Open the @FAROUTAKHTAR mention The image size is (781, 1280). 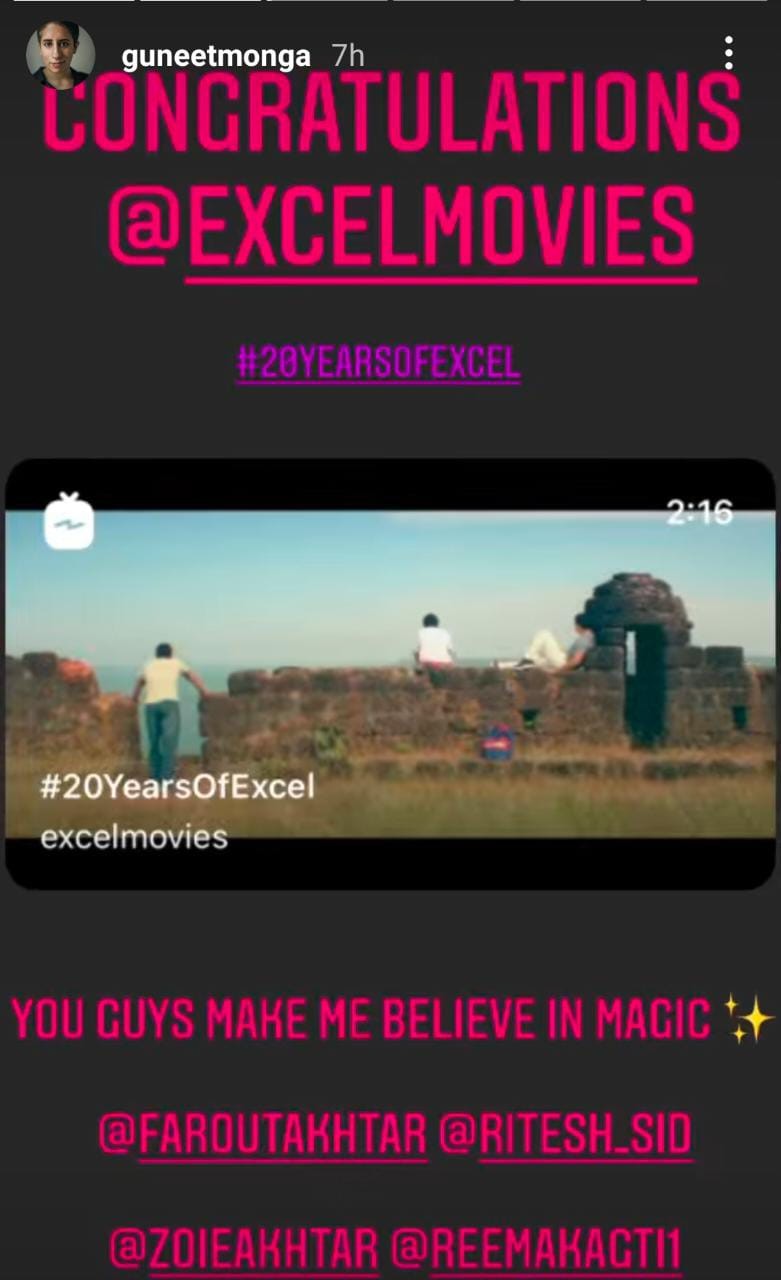[263, 1135]
